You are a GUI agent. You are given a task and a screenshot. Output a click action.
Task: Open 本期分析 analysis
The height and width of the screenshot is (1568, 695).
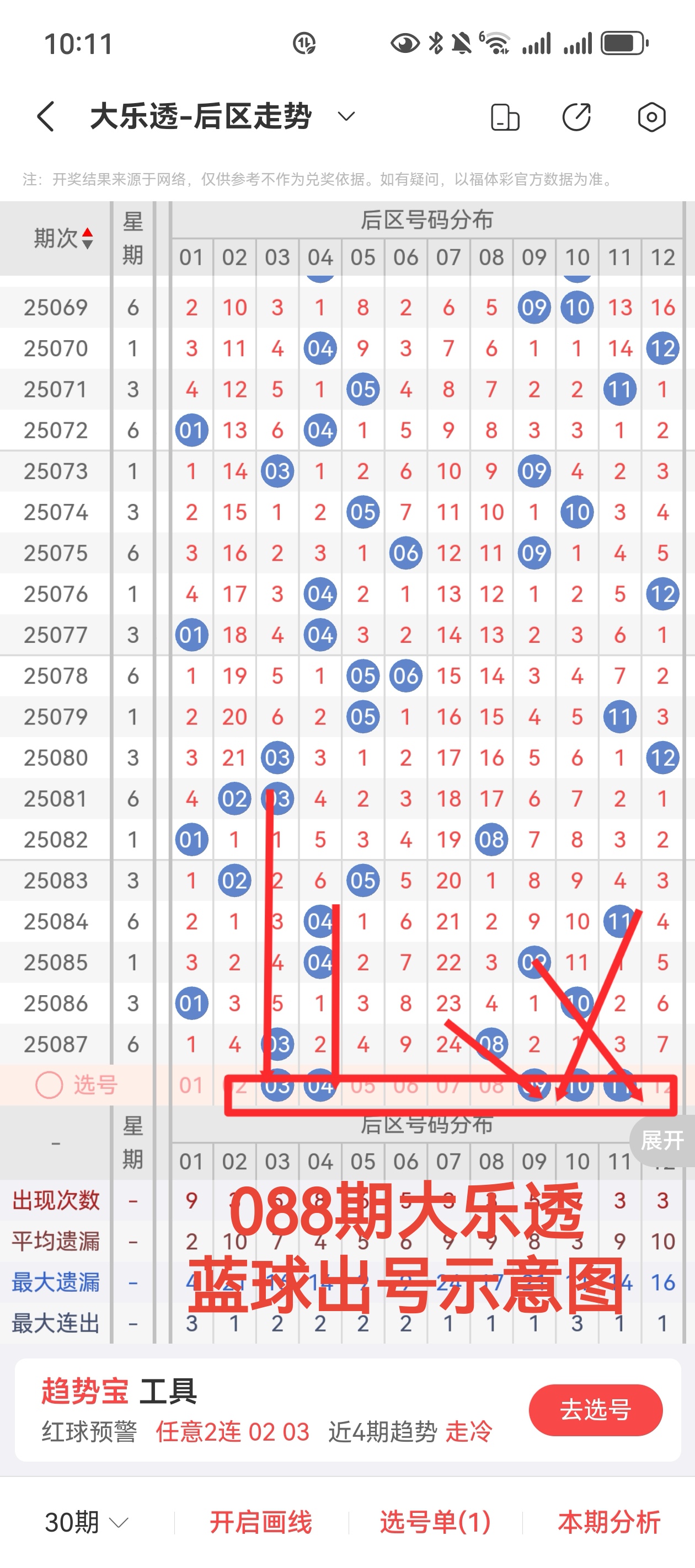tap(608, 1522)
